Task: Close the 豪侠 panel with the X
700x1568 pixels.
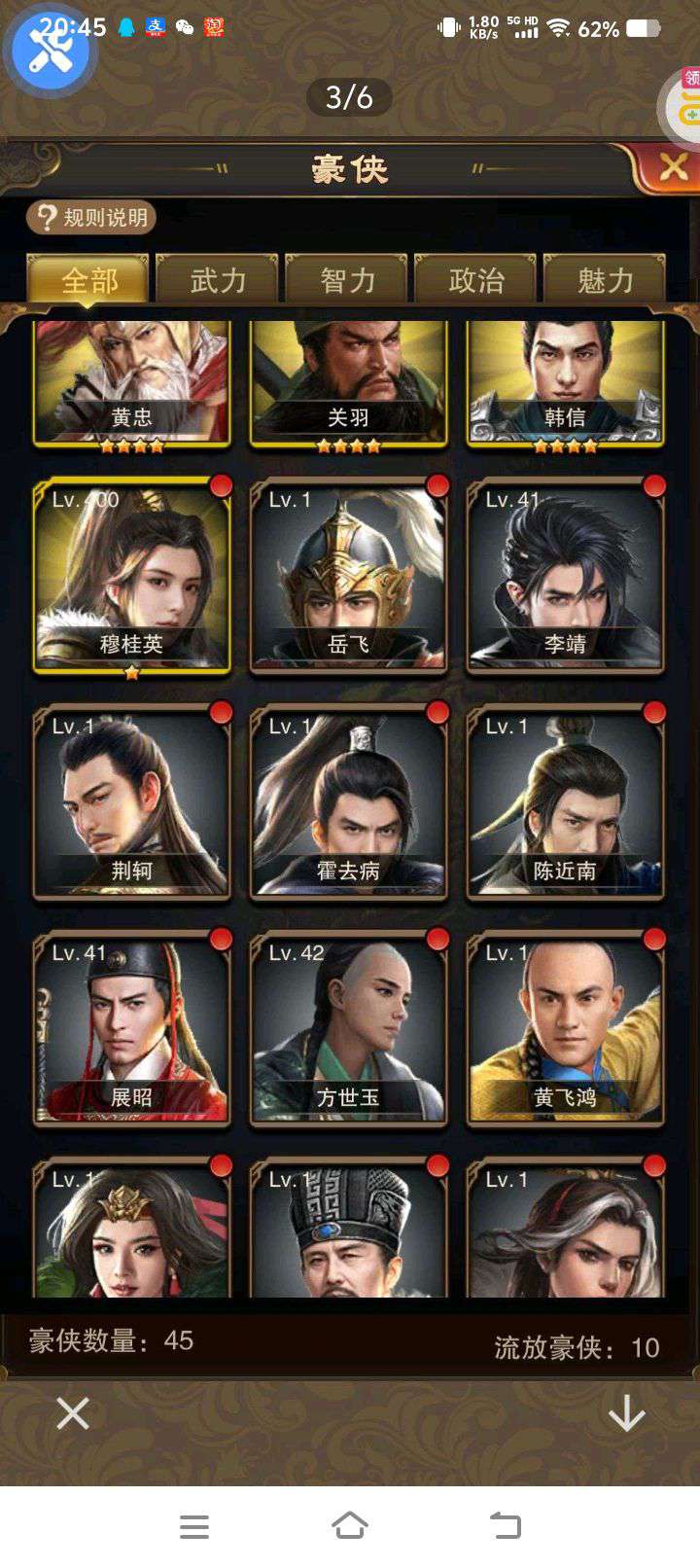Action: [673, 167]
